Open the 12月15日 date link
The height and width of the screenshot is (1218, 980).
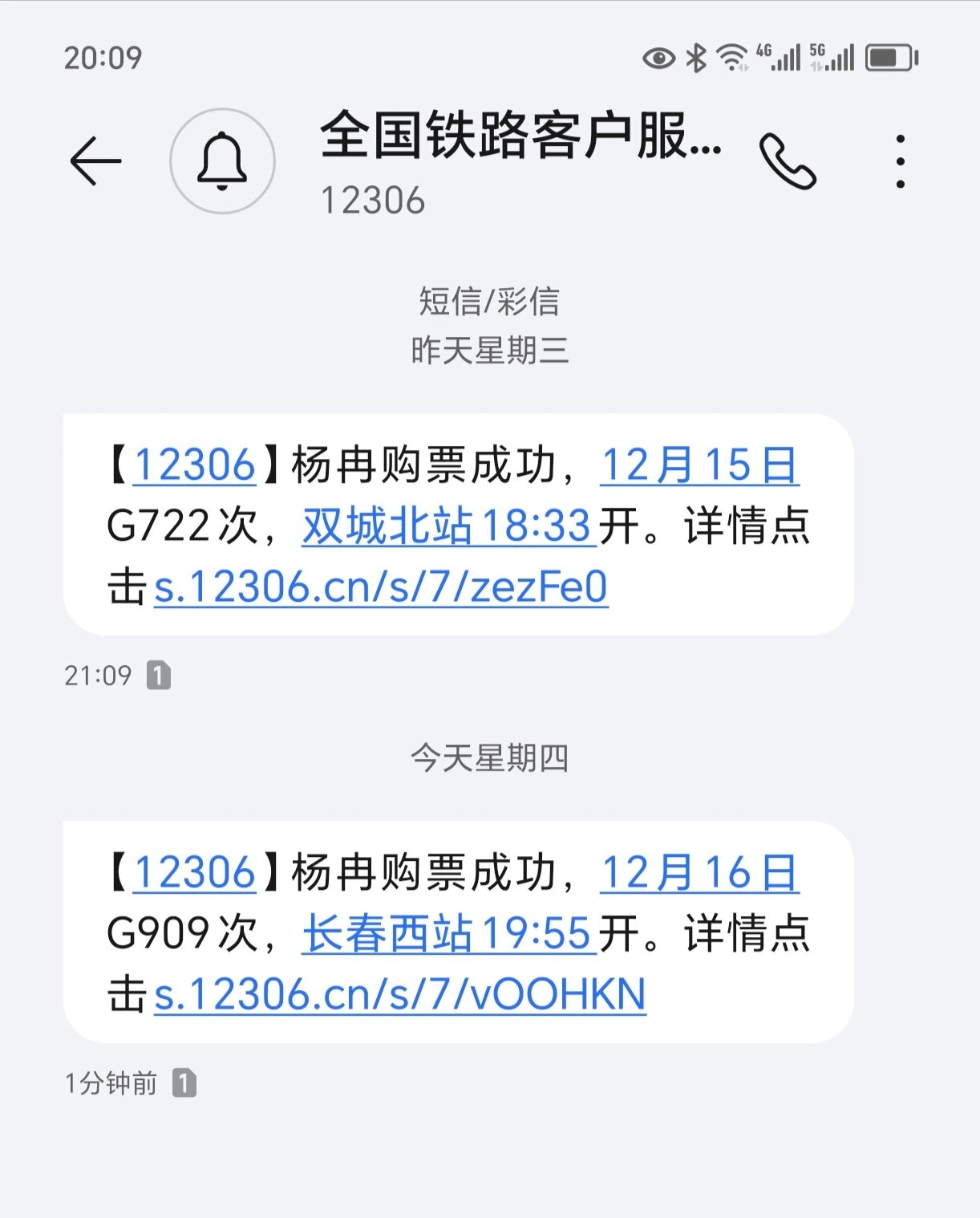pos(699,465)
